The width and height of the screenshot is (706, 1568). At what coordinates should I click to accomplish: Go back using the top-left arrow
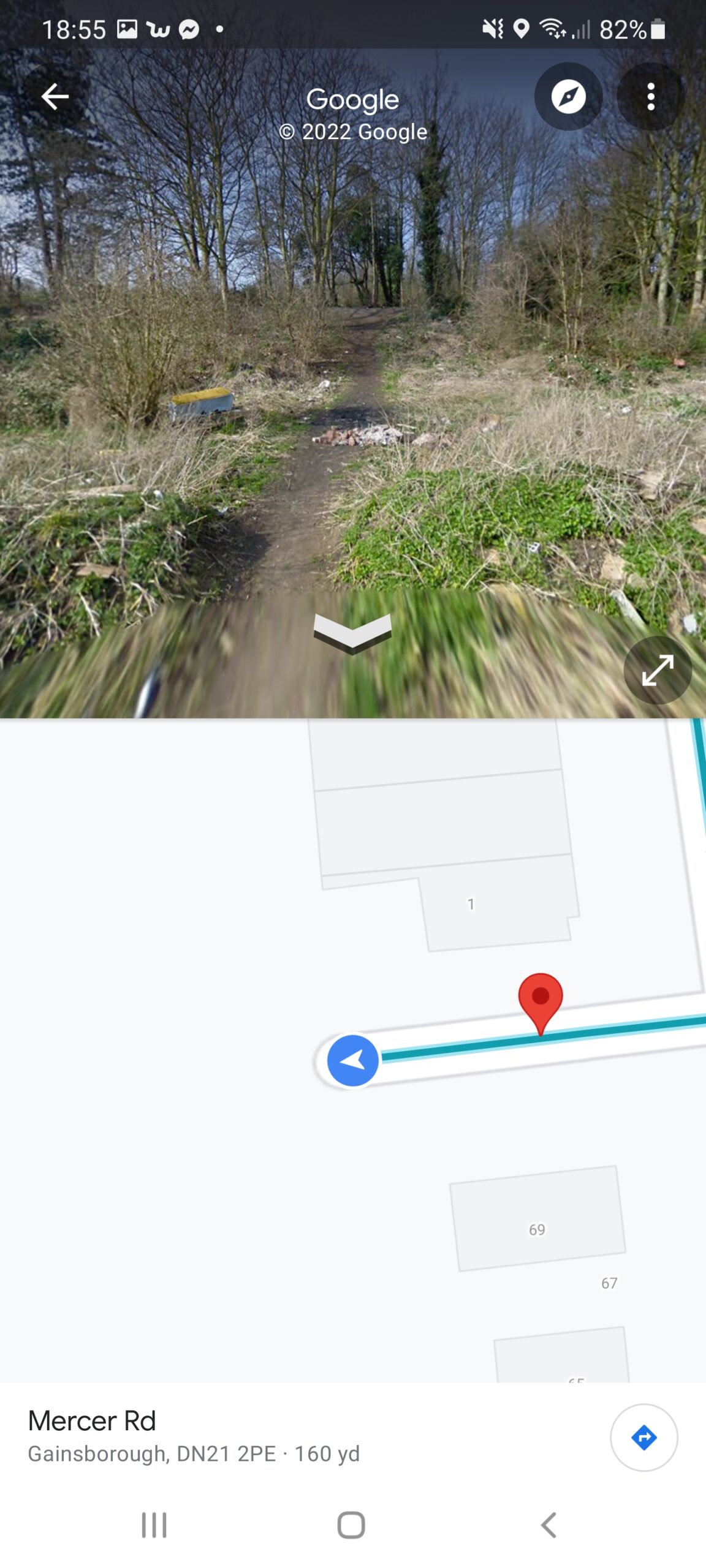tap(55, 96)
